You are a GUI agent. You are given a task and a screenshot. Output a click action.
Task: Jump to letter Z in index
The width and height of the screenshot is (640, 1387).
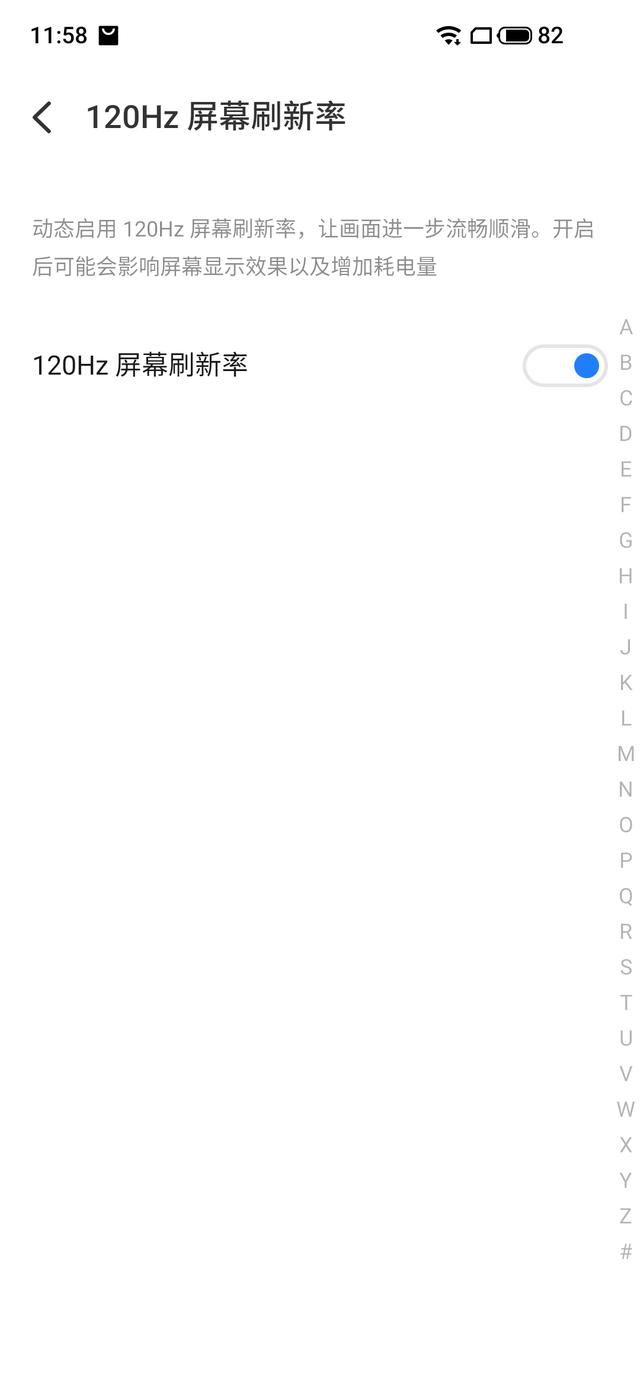(626, 1216)
